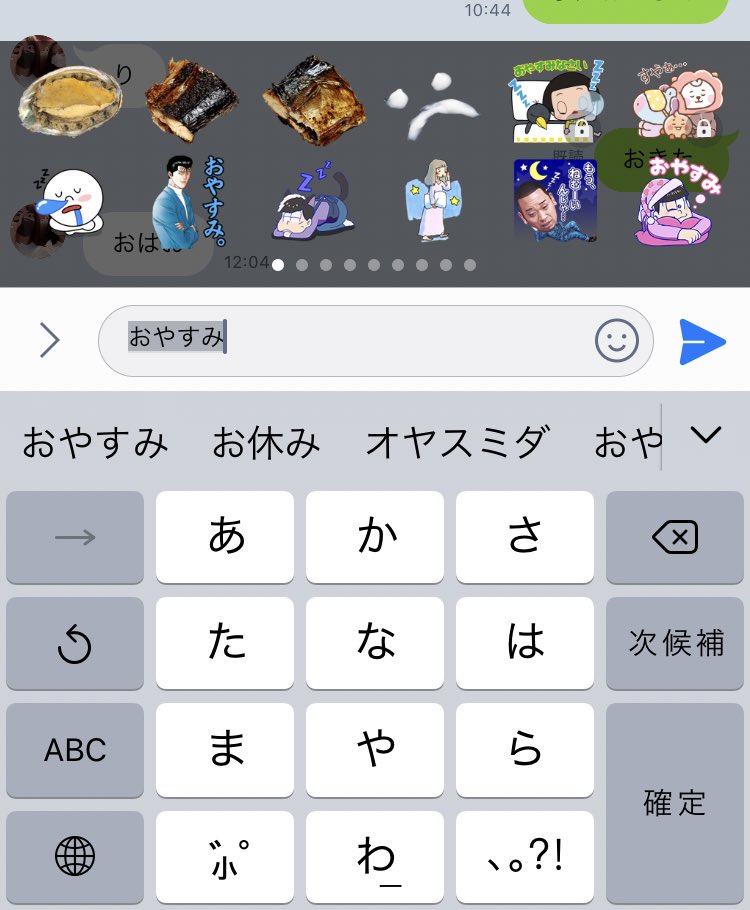Viewport: 750px width, 910px height.
Task: Switch the keyboard to ABC mode
Action: (x=75, y=750)
